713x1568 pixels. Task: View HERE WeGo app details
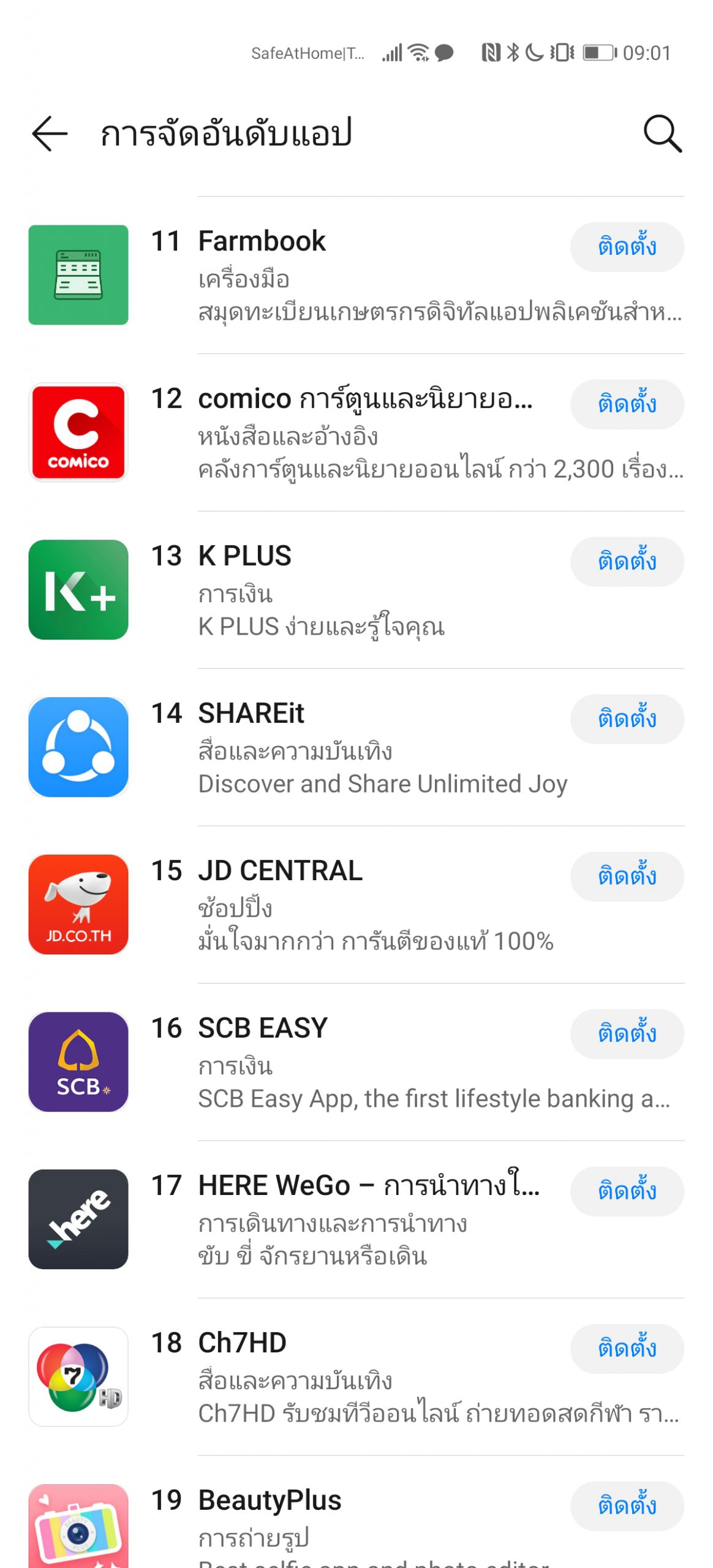click(x=368, y=1186)
